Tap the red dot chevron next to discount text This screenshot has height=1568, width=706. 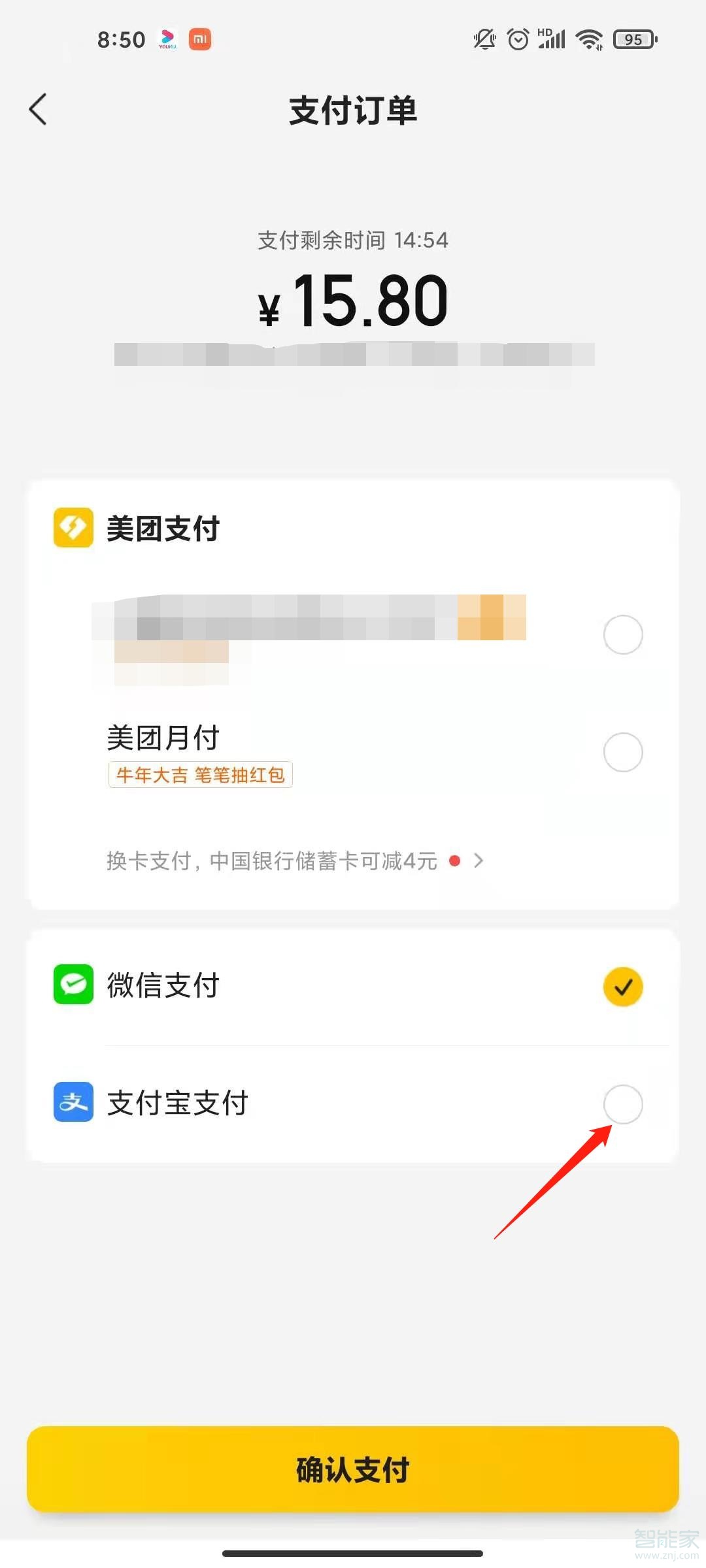[x=478, y=861]
